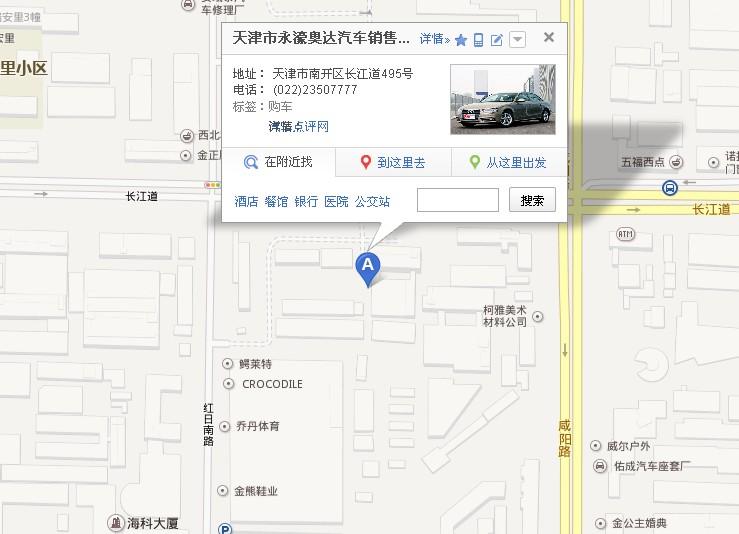The image size is (739, 534).
Task: Close the location info popup
Action: point(548,38)
